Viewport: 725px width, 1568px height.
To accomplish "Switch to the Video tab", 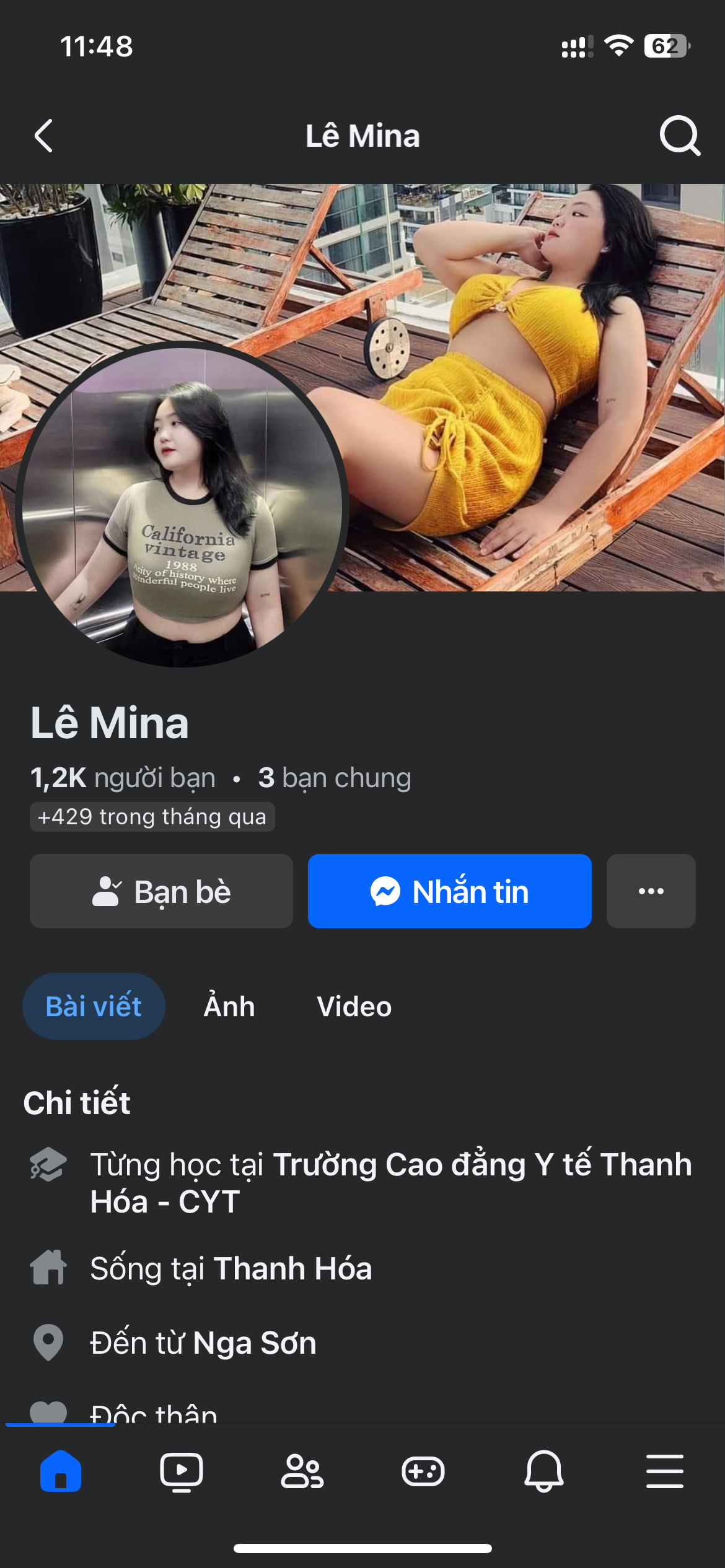I will point(354,1007).
